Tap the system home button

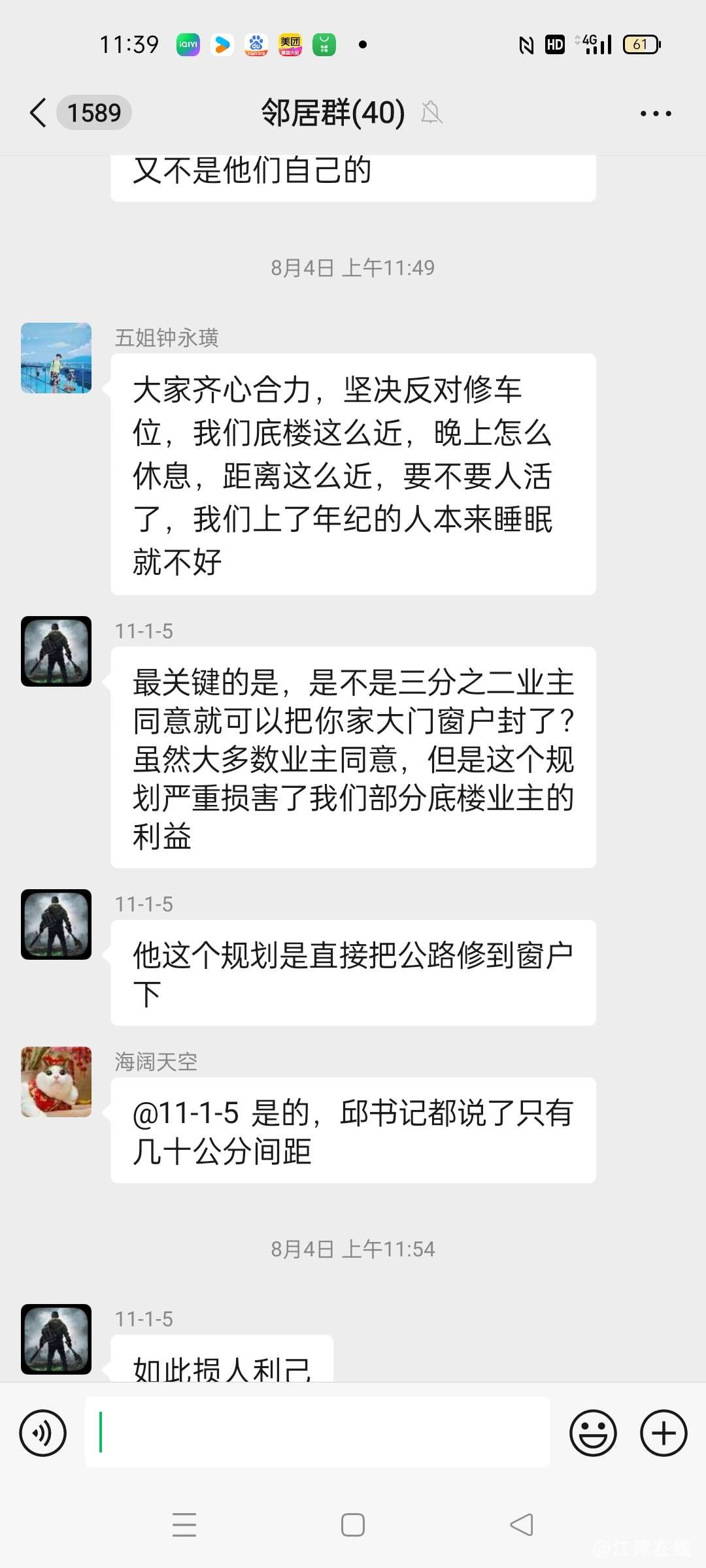(353, 1525)
